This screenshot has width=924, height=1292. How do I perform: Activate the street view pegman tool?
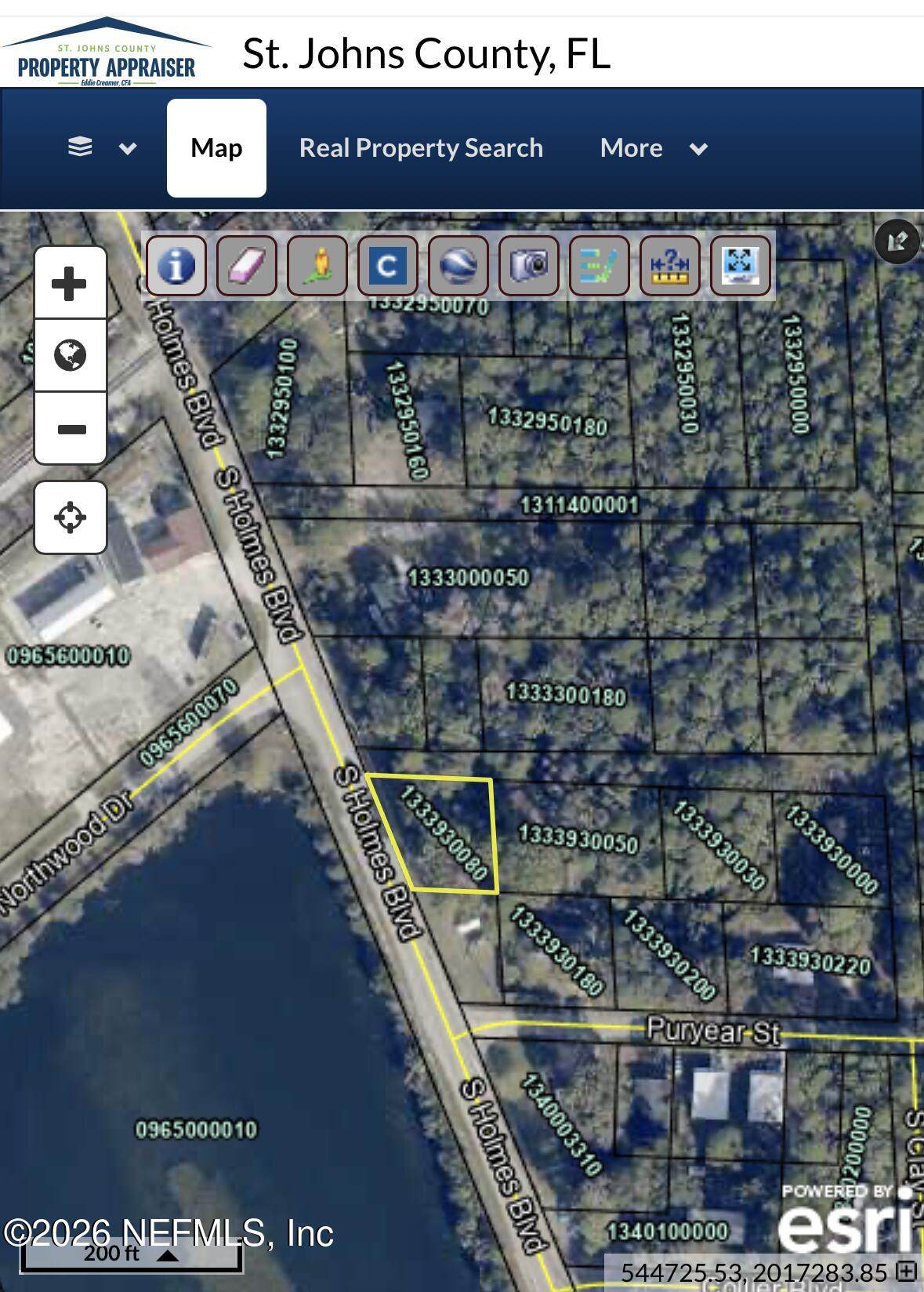click(317, 266)
